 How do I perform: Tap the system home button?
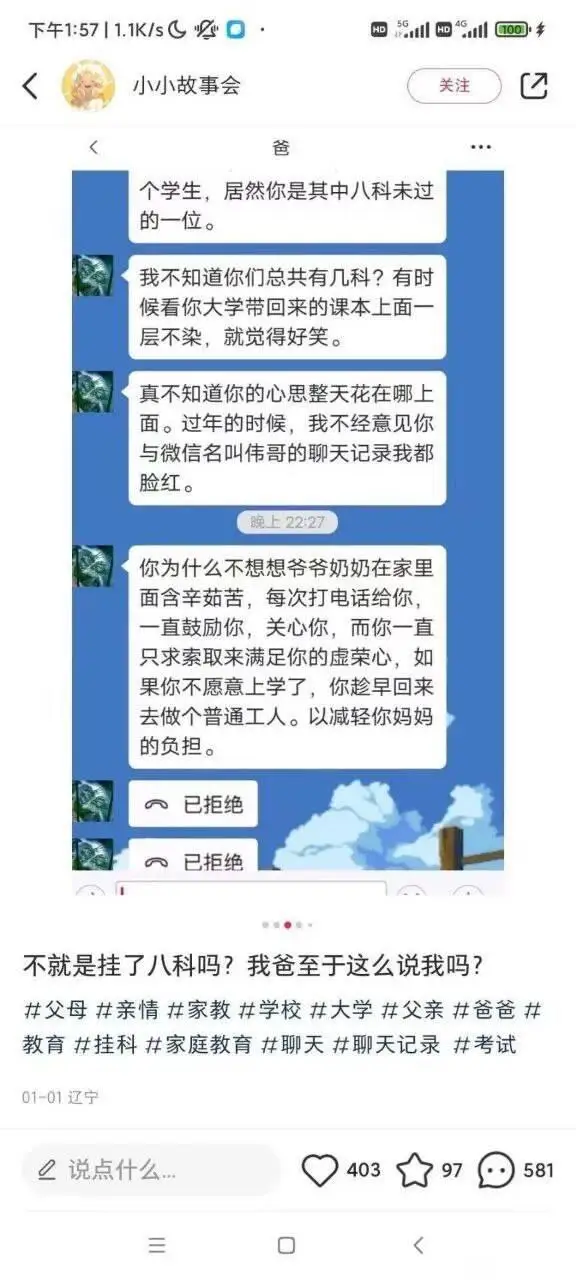[287, 1245]
